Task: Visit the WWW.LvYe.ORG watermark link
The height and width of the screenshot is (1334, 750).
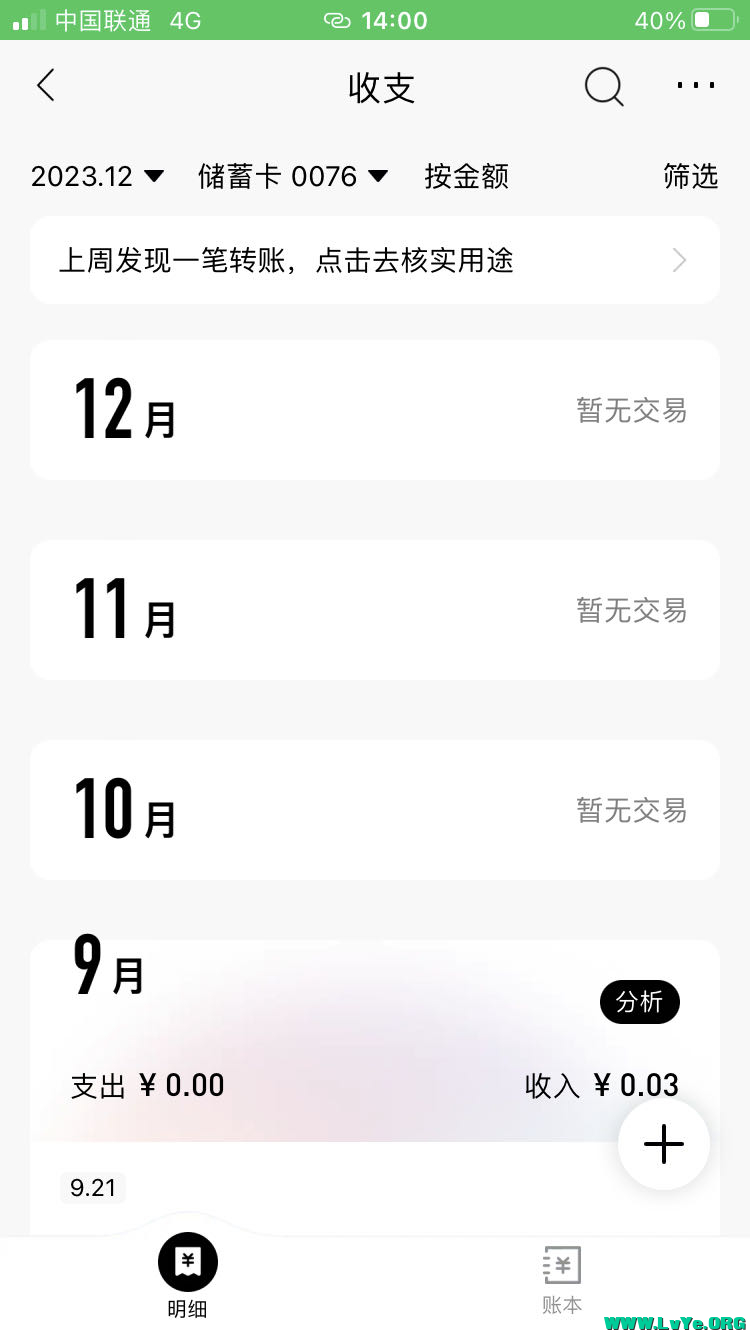Action: (x=677, y=1323)
